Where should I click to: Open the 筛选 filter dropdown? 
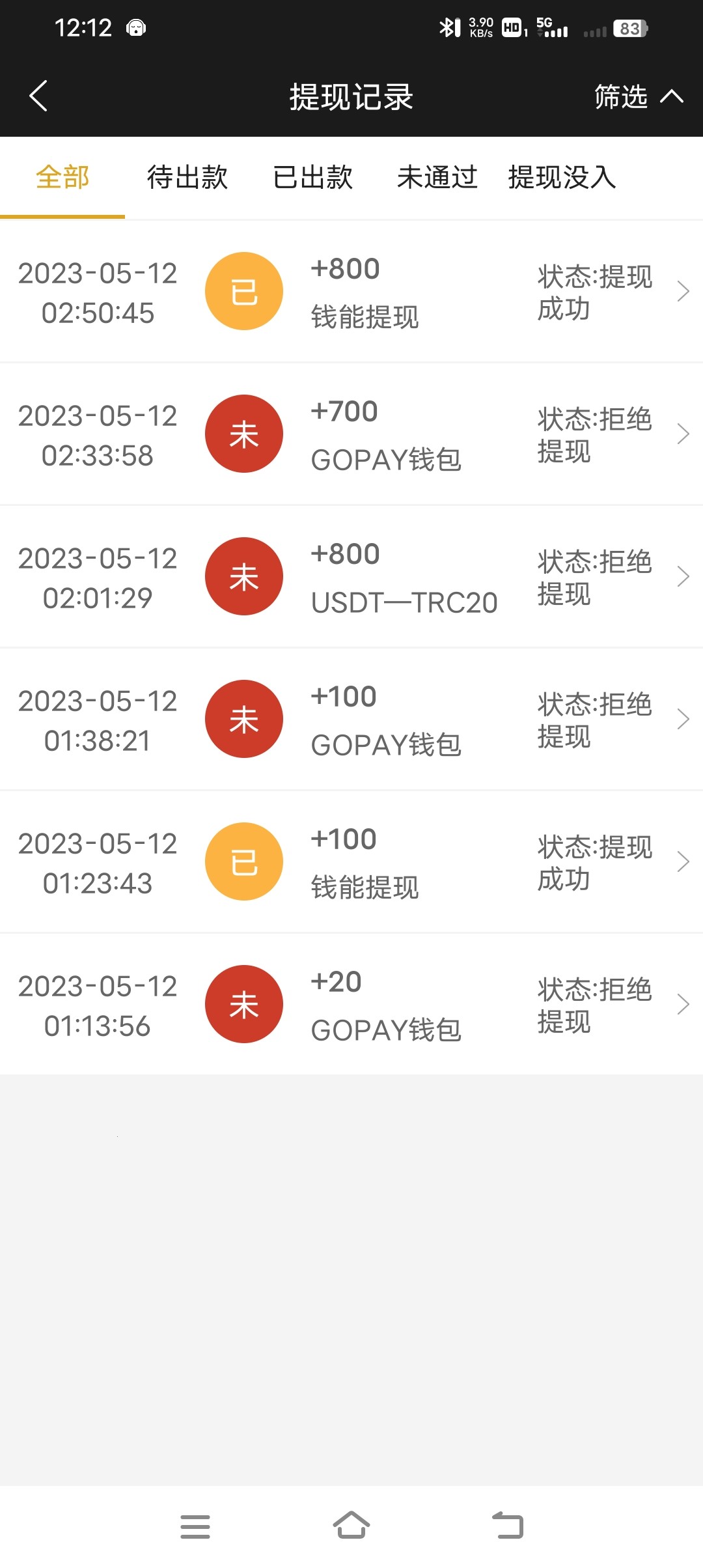(x=638, y=96)
